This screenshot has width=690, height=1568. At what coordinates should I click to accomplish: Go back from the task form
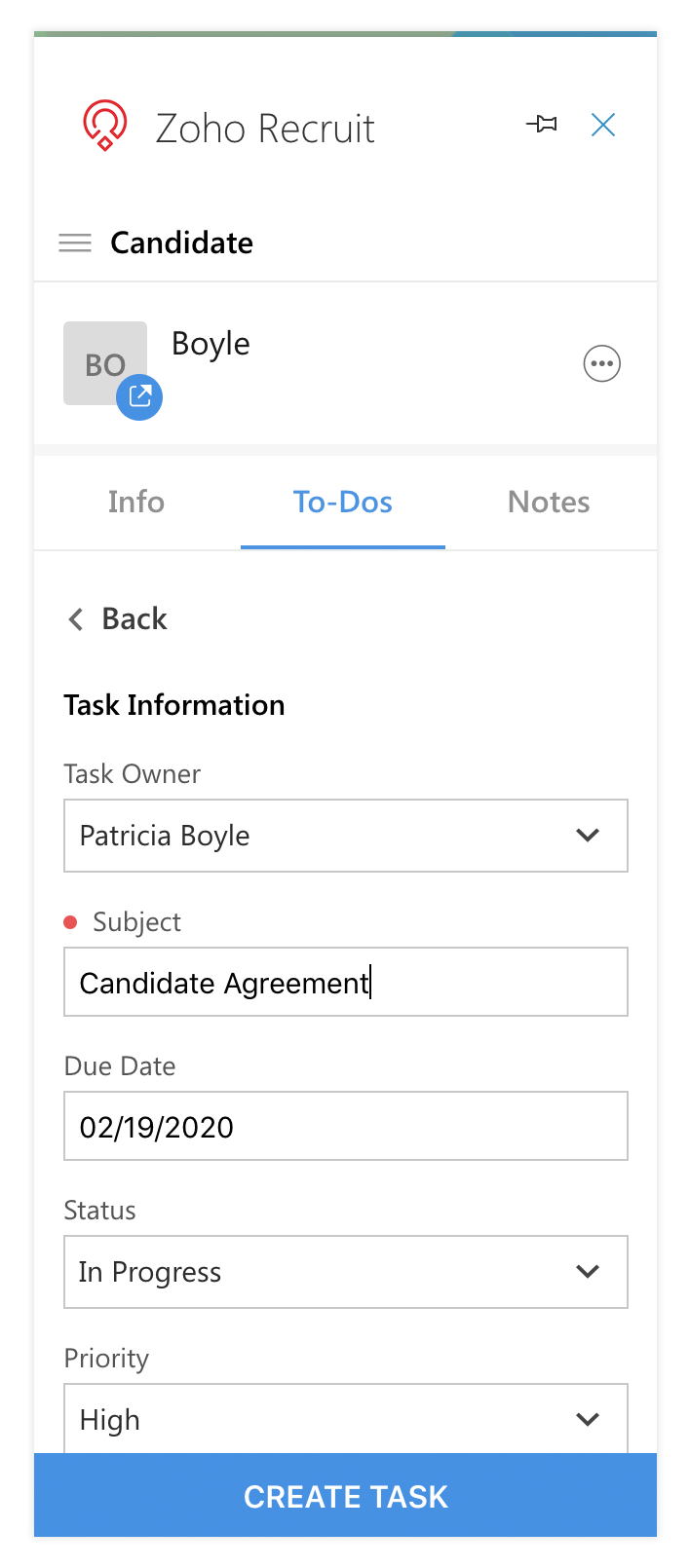[x=117, y=619]
